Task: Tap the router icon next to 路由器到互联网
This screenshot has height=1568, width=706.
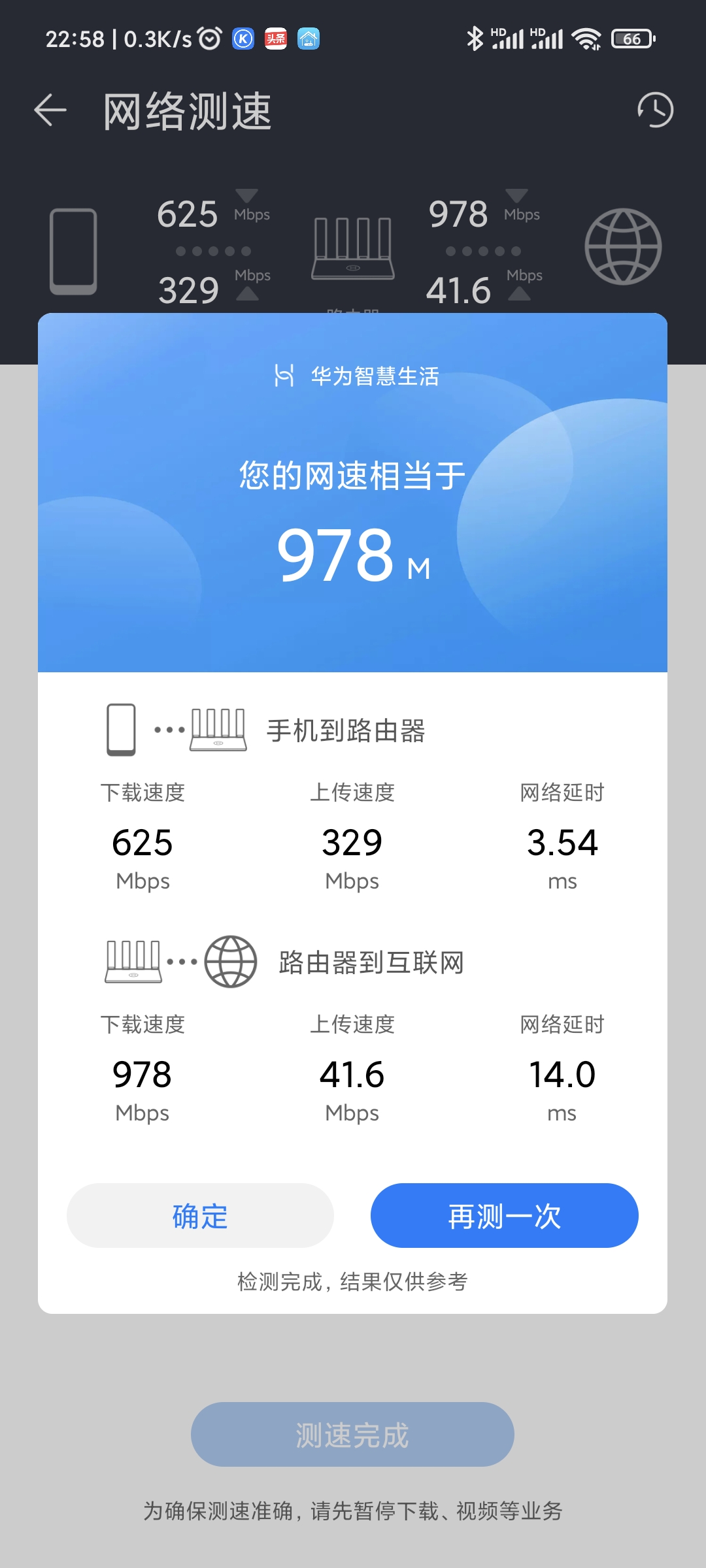Action: tap(133, 962)
